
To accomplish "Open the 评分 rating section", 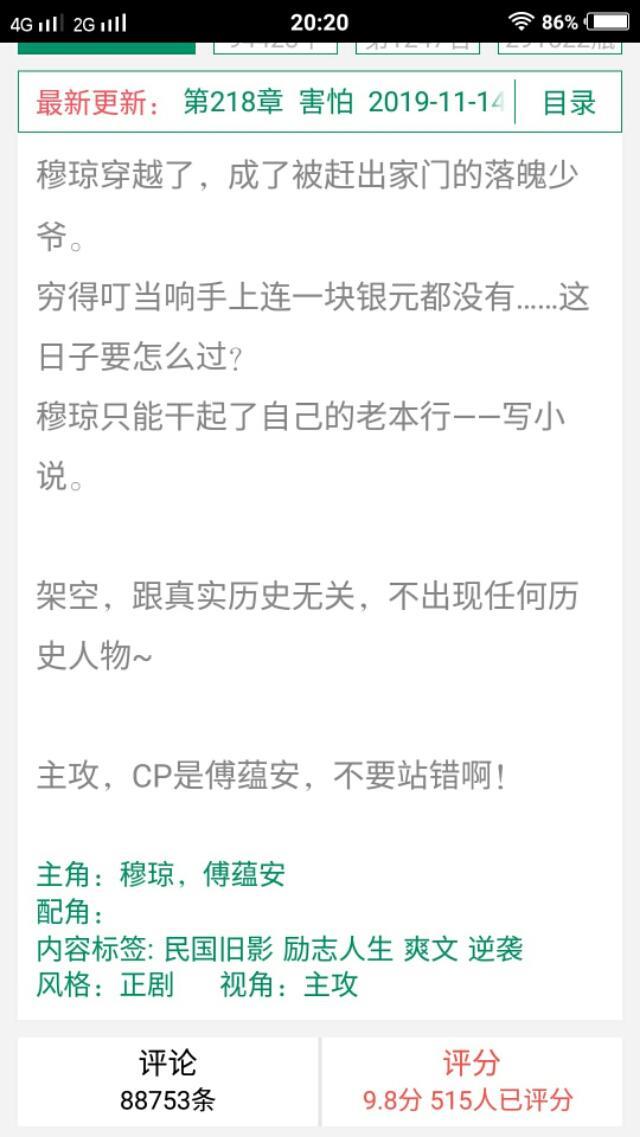I will point(472,1081).
